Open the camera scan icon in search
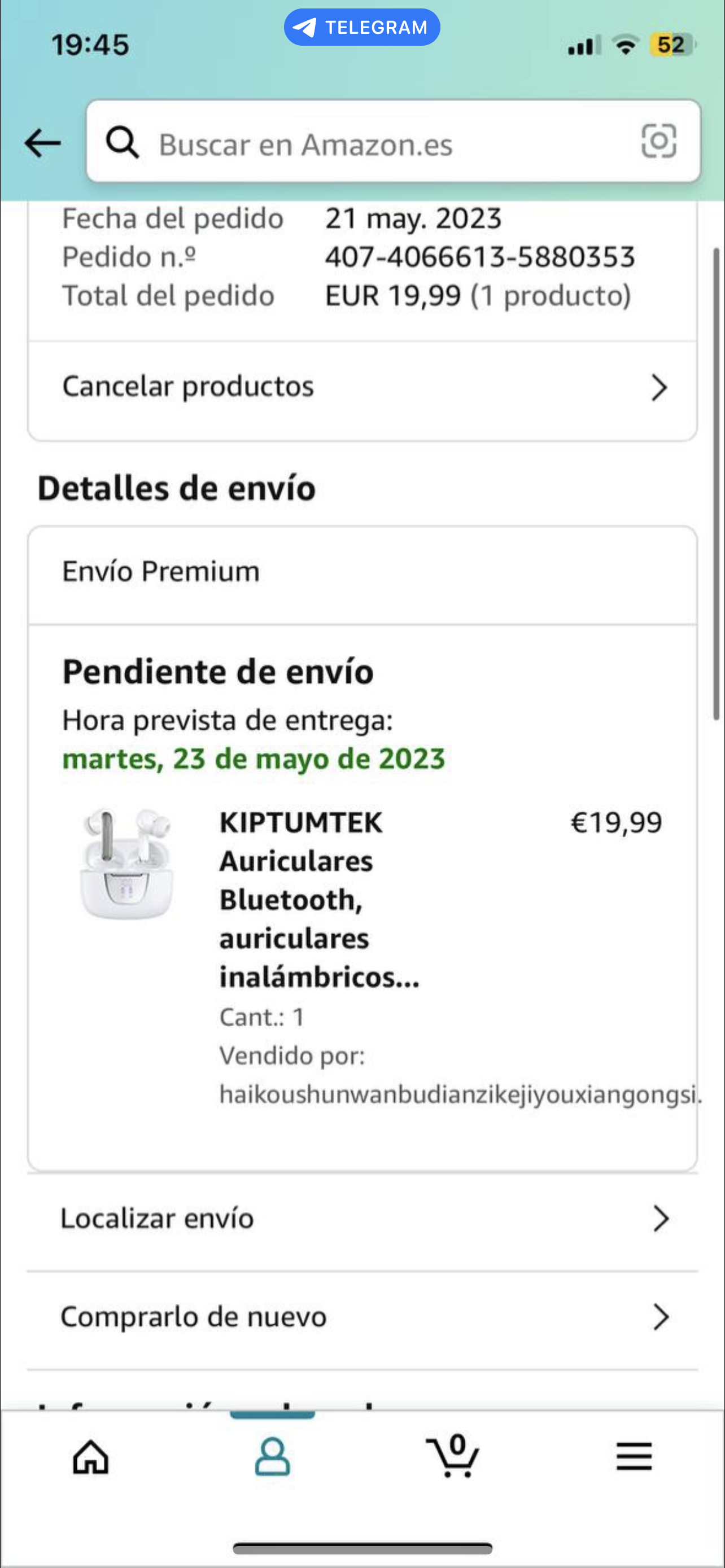The height and width of the screenshot is (1568, 725). pyautogui.click(x=658, y=141)
